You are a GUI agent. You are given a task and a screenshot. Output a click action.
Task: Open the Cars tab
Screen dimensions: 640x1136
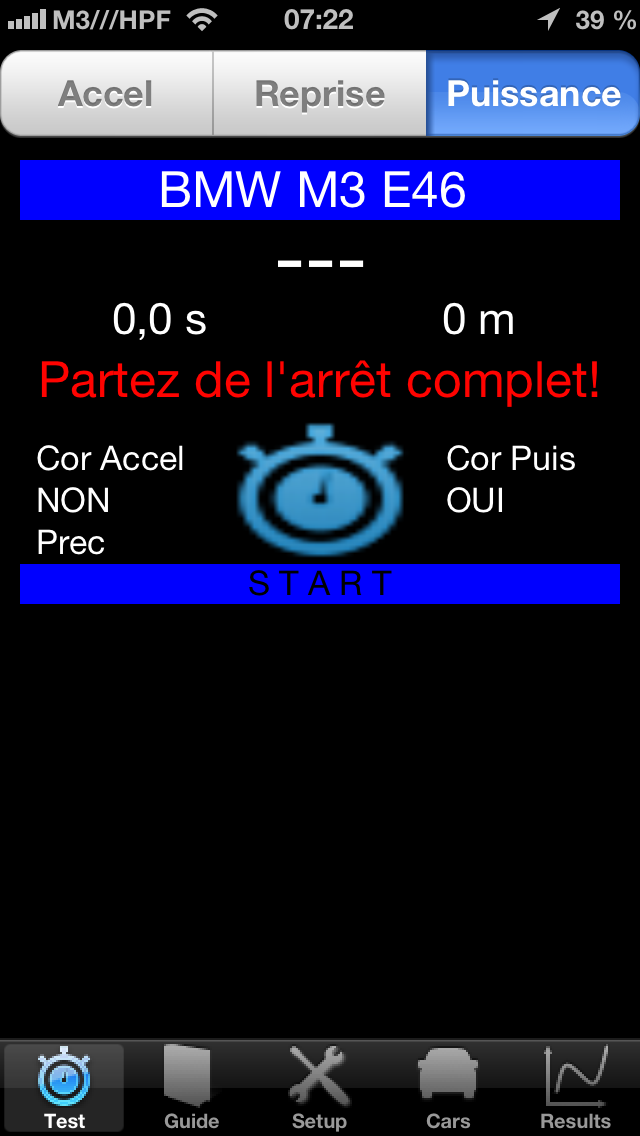[x=448, y=1088]
